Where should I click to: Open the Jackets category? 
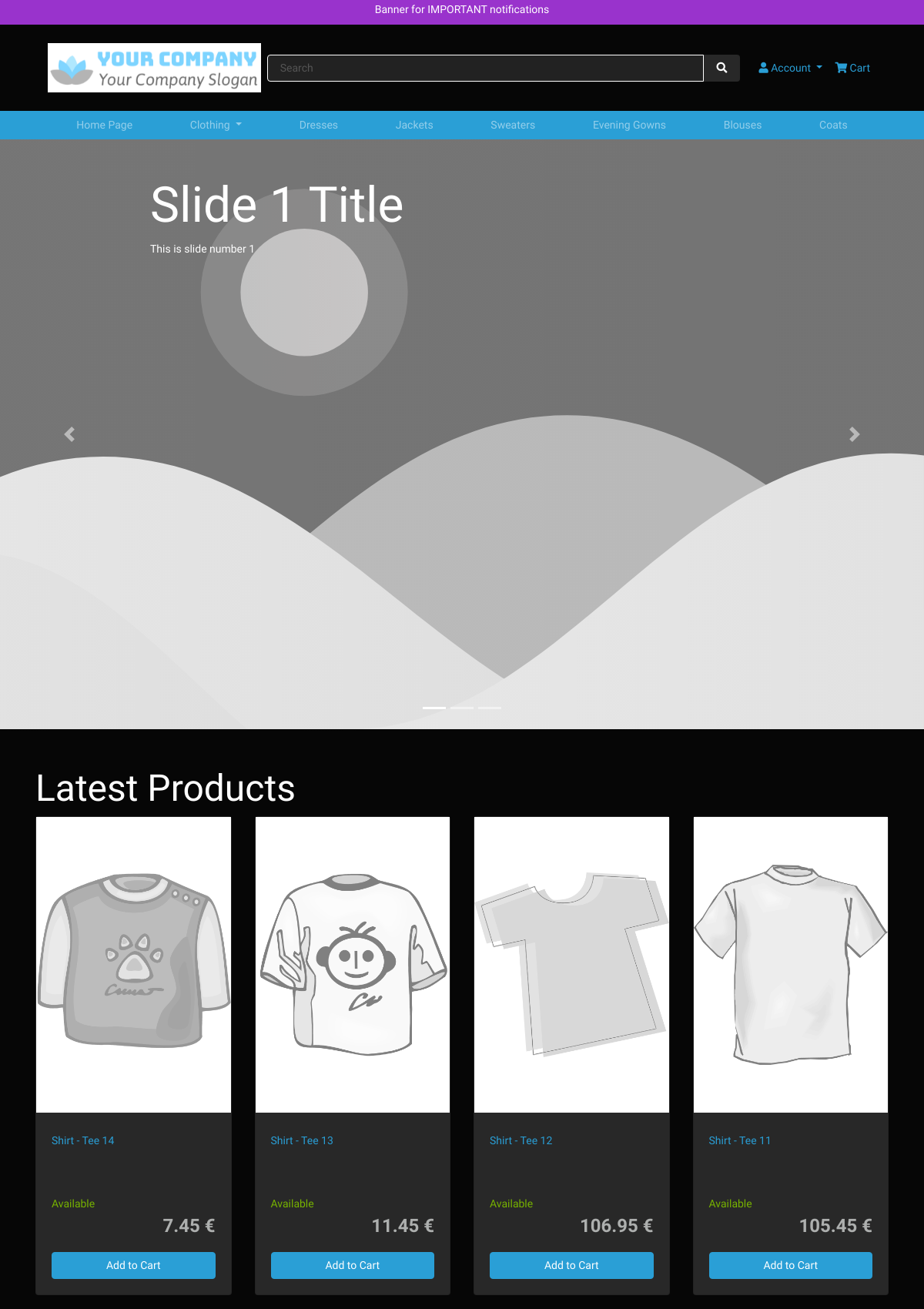click(x=414, y=125)
